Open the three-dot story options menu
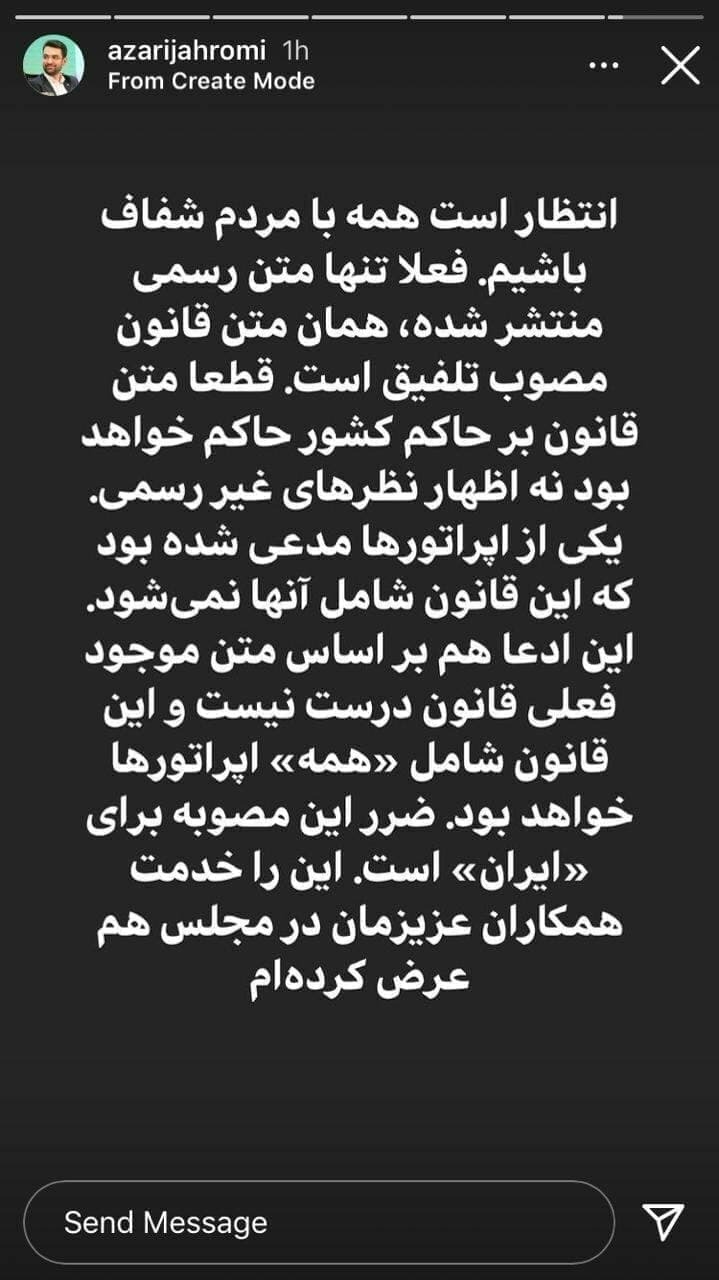The image size is (719, 1280). pos(604,66)
